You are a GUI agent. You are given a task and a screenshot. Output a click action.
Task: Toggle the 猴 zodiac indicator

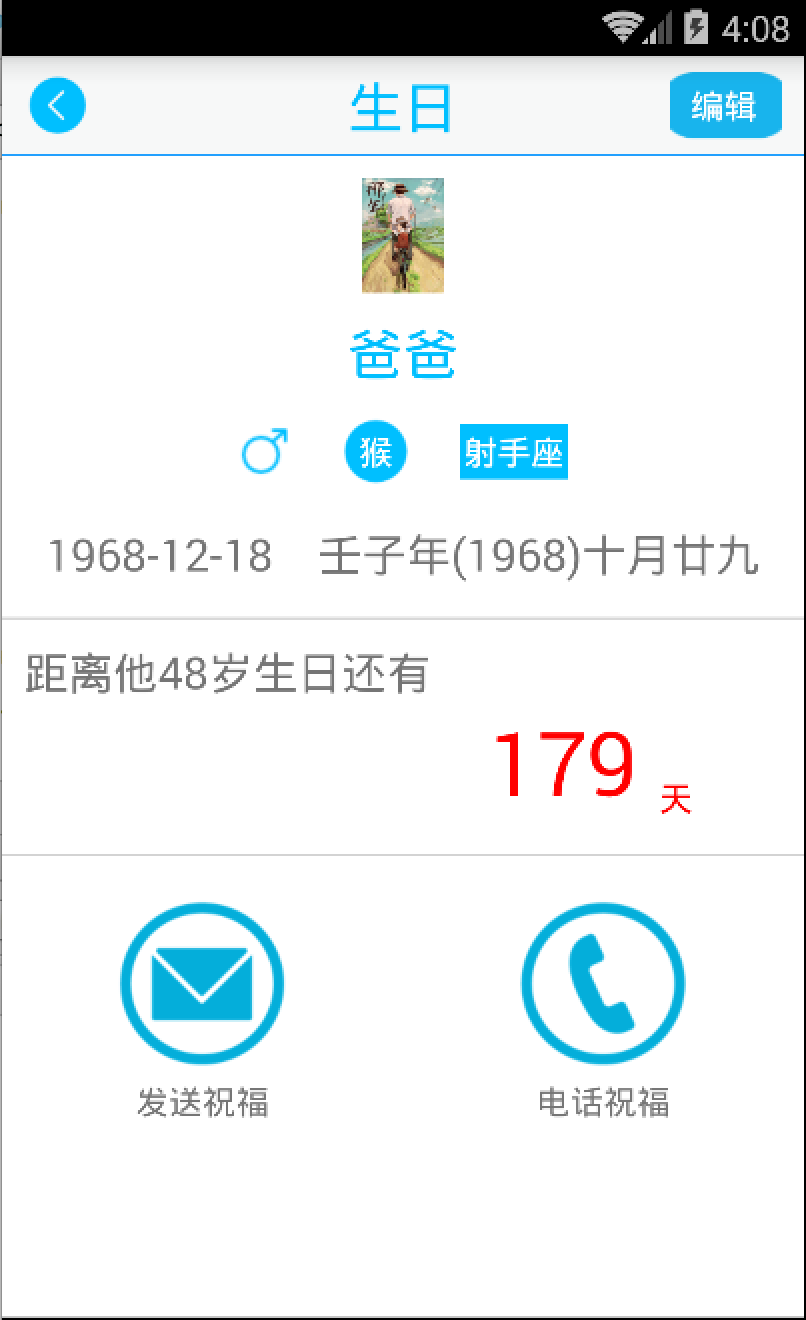coord(375,452)
